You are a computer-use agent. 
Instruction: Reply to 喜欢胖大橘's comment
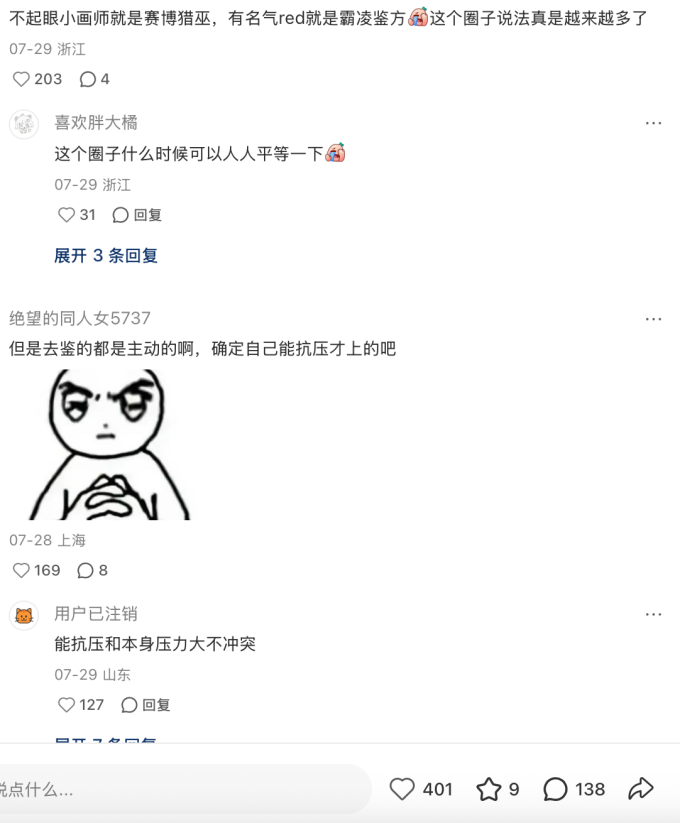coord(137,215)
